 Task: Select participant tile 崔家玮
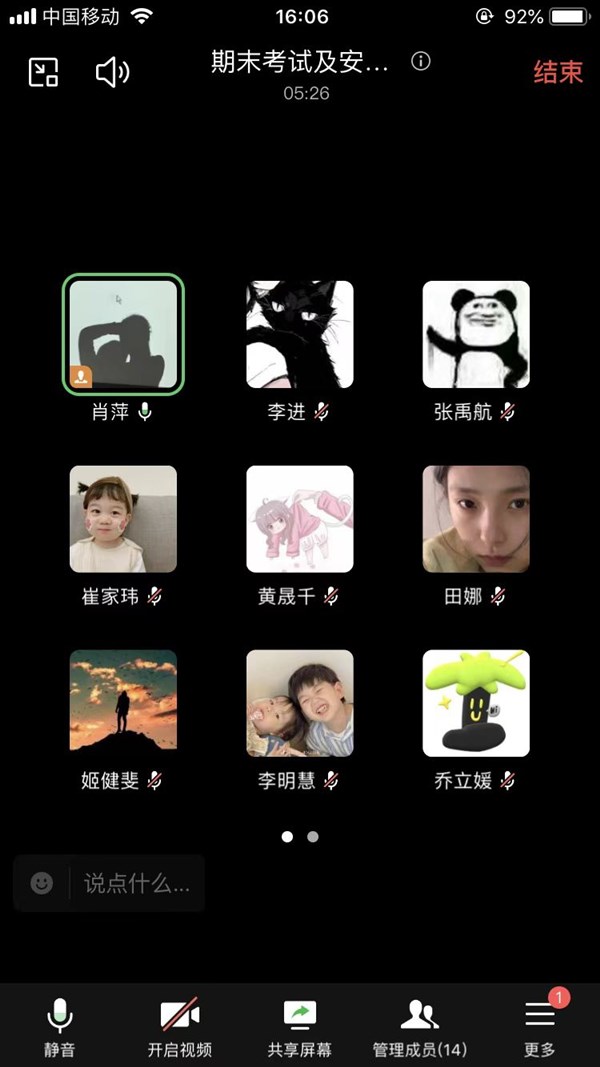coord(123,519)
